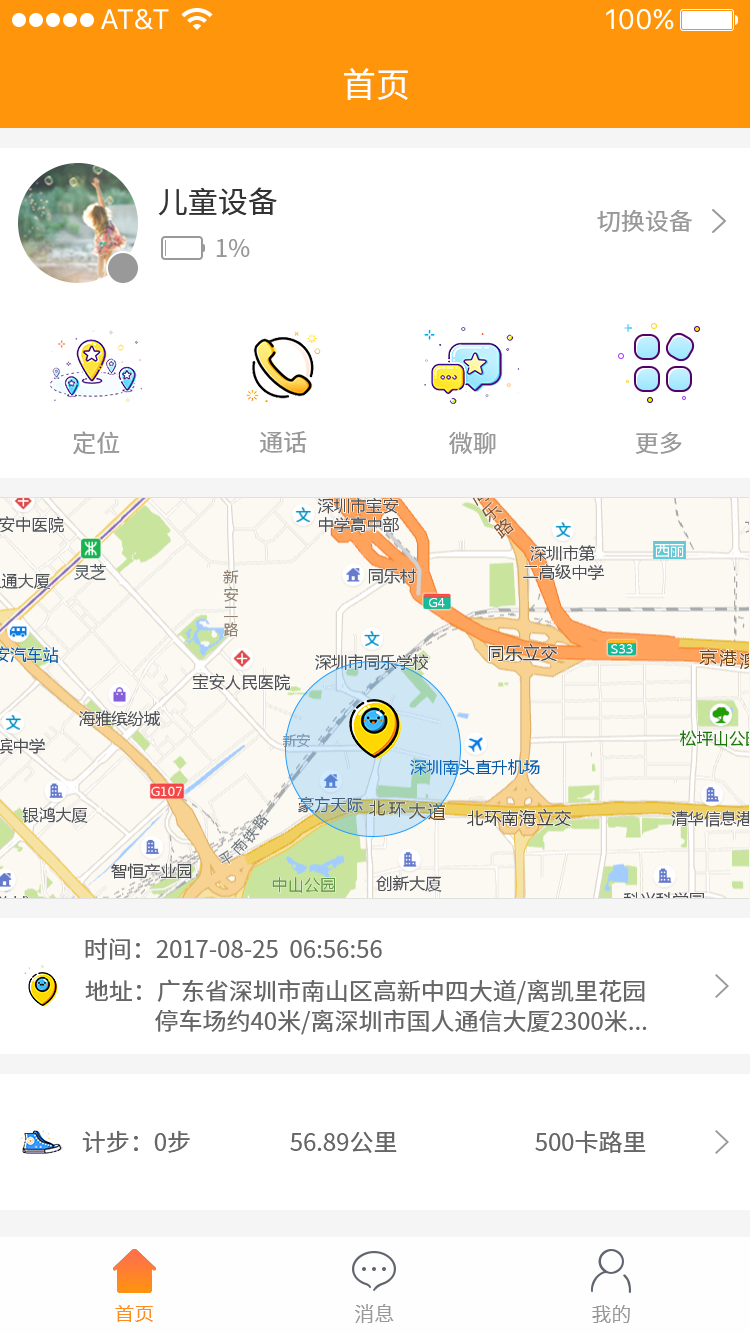This screenshot has height=1334, width=750.
Task: Expand the step counter details chevron
Action: (x=721, y=1141)
